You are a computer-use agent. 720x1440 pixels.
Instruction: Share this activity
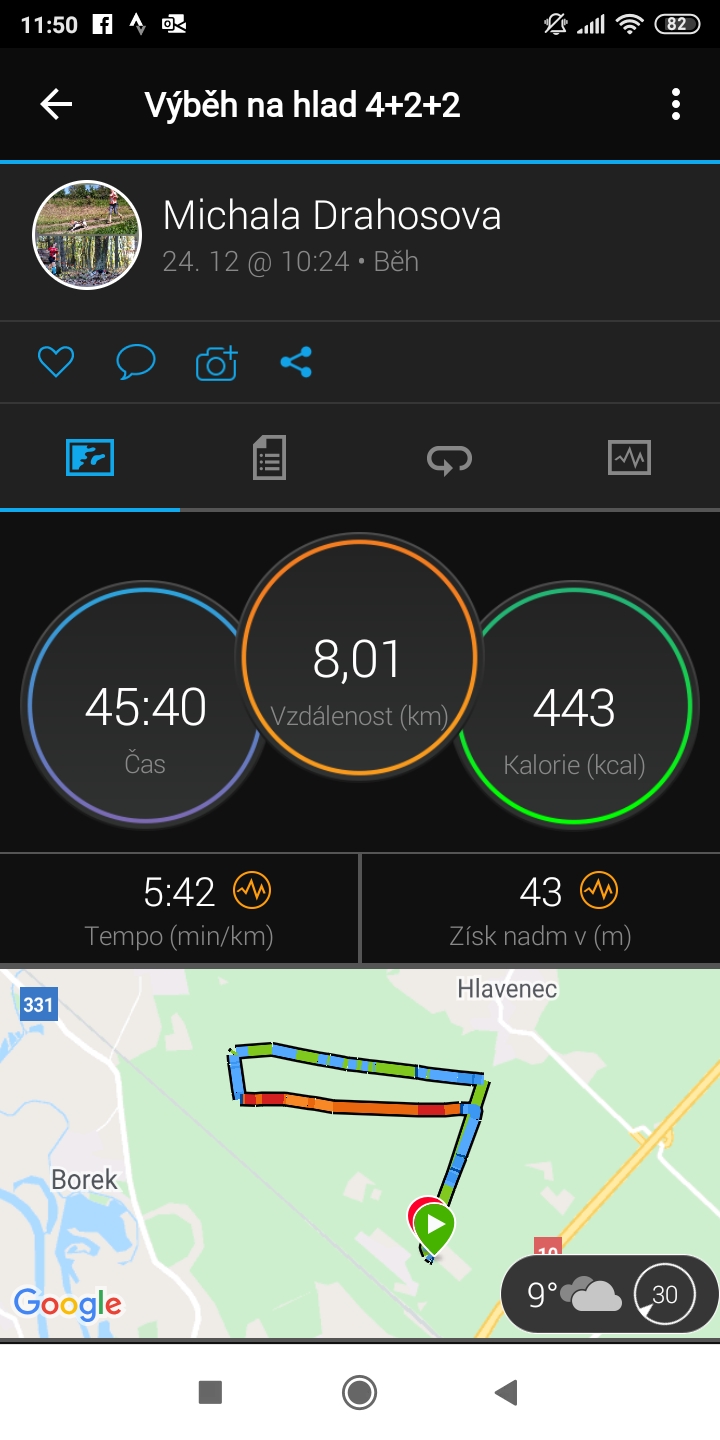296,362
